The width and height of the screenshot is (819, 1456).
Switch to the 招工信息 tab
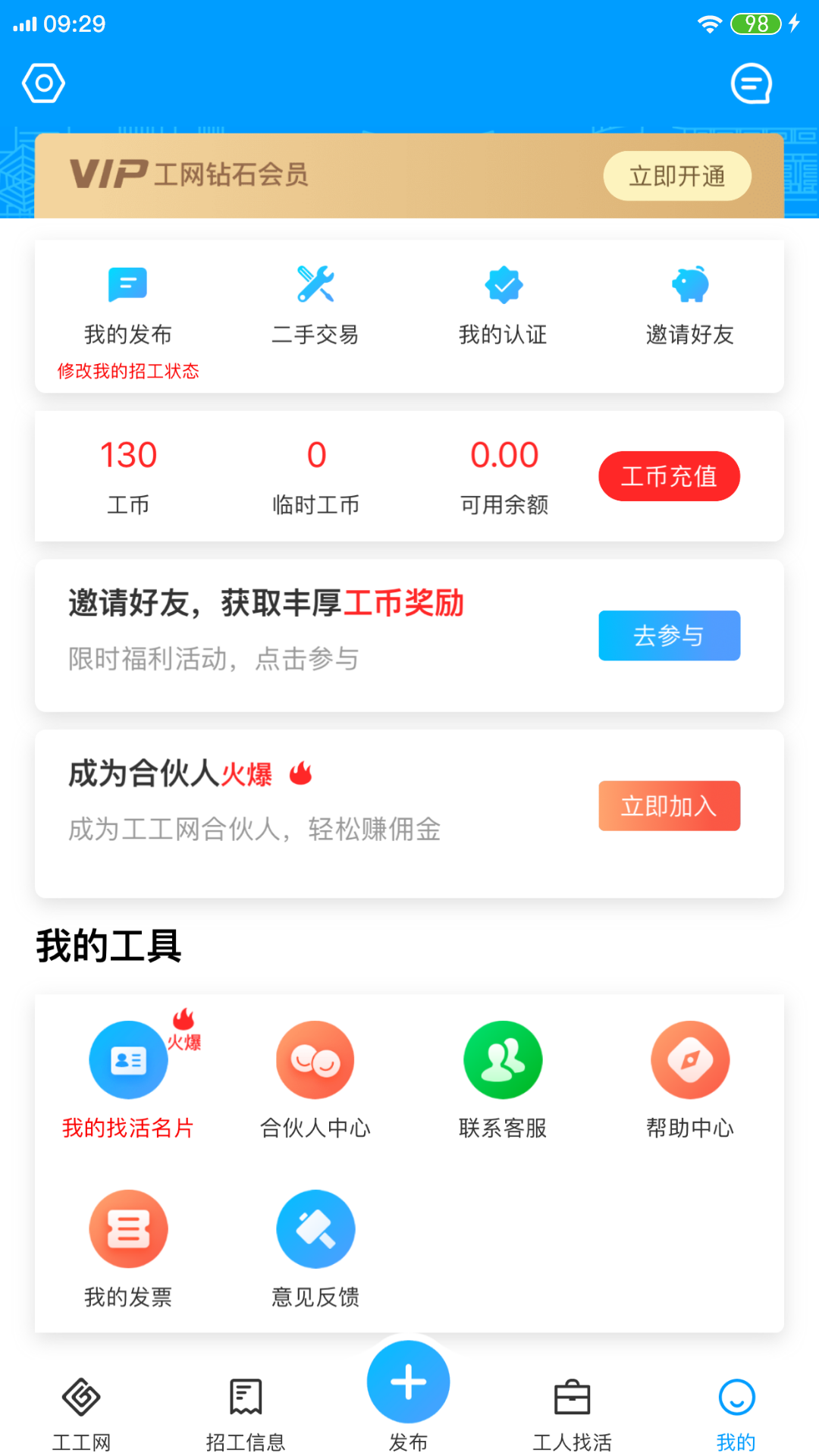(246, 1415)
